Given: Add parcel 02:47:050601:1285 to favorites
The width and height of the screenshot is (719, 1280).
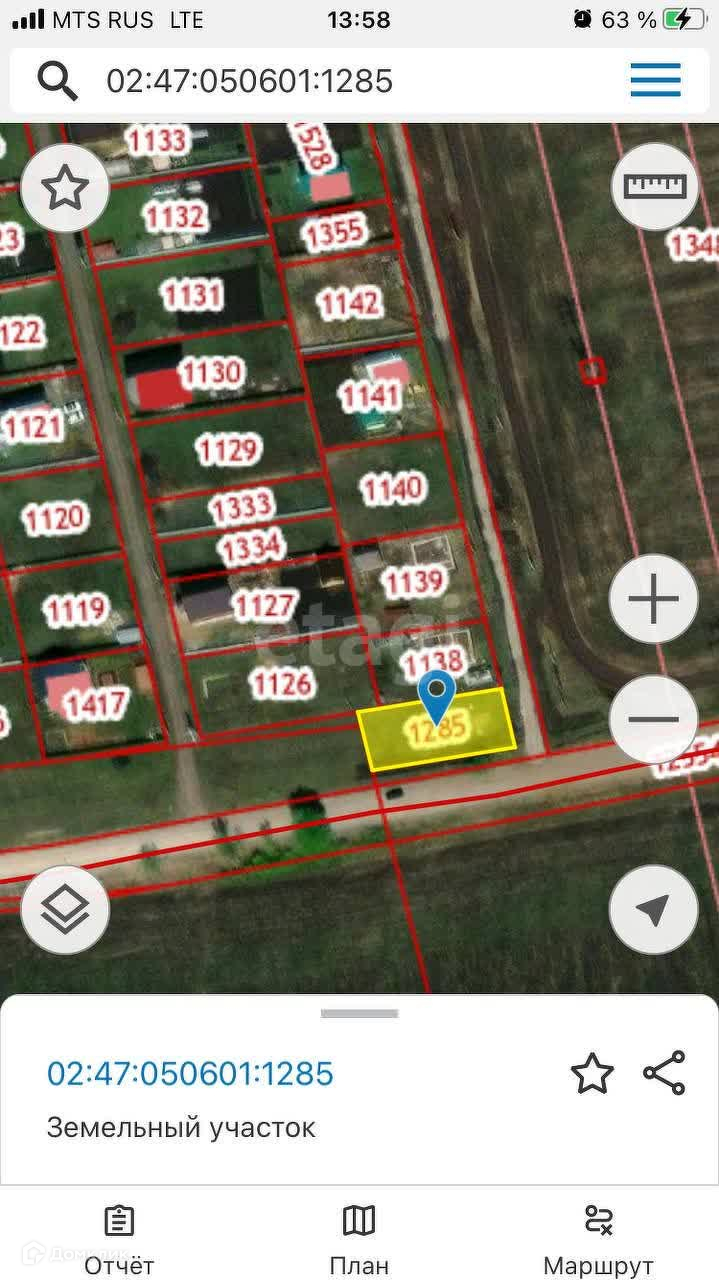Looking at the screenshot, I should tap(591, 1074).
